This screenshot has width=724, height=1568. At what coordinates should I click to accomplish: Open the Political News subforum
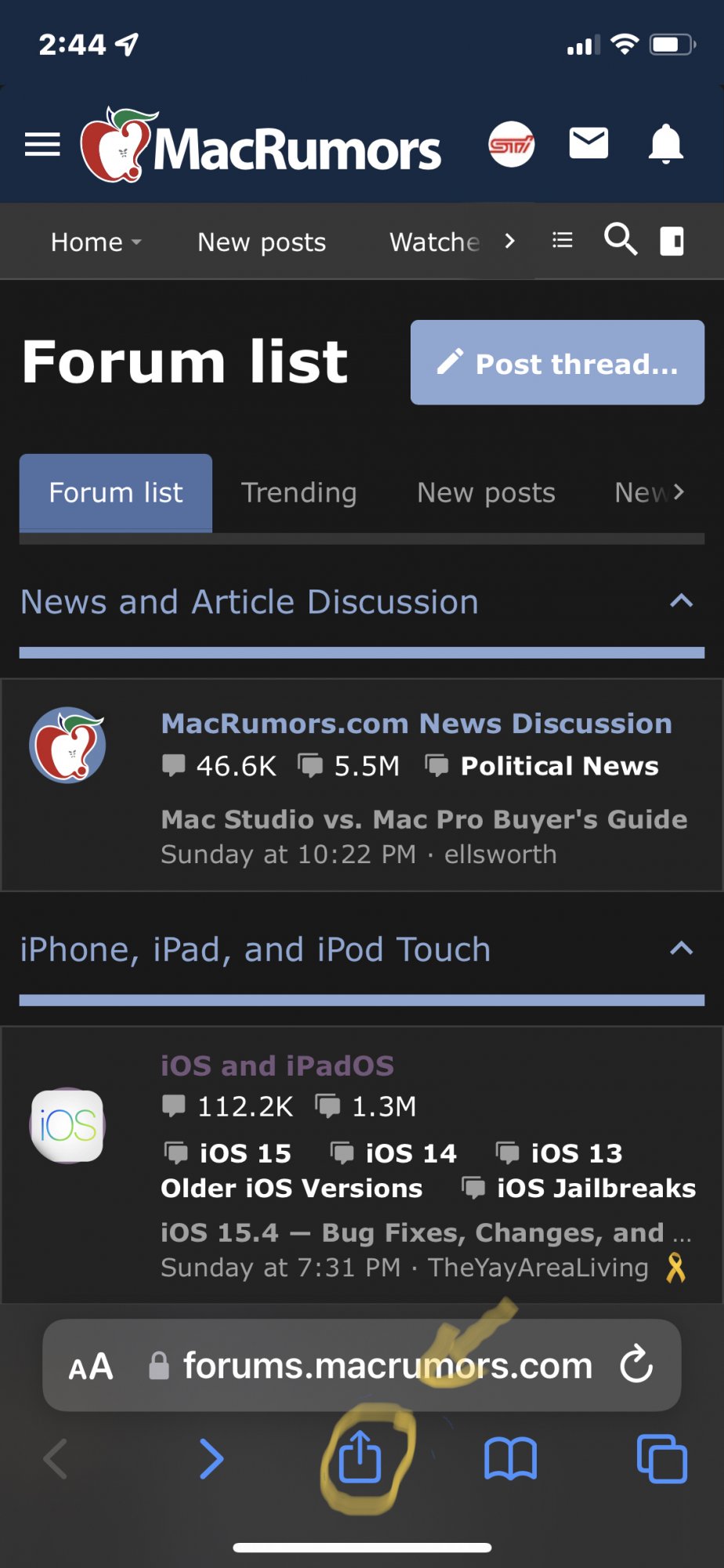coord(559,766)
